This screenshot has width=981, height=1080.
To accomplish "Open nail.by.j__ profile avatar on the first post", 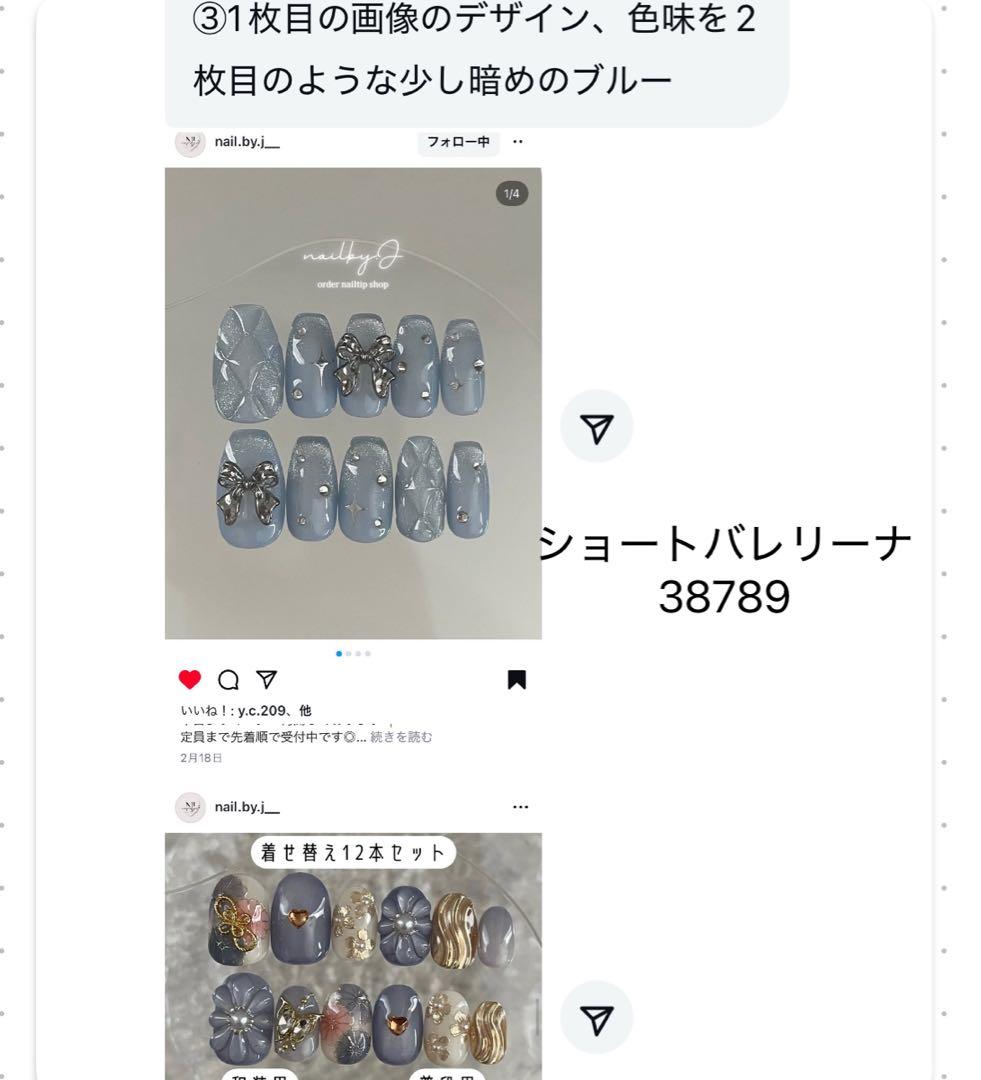I will [x=189, y=142].
